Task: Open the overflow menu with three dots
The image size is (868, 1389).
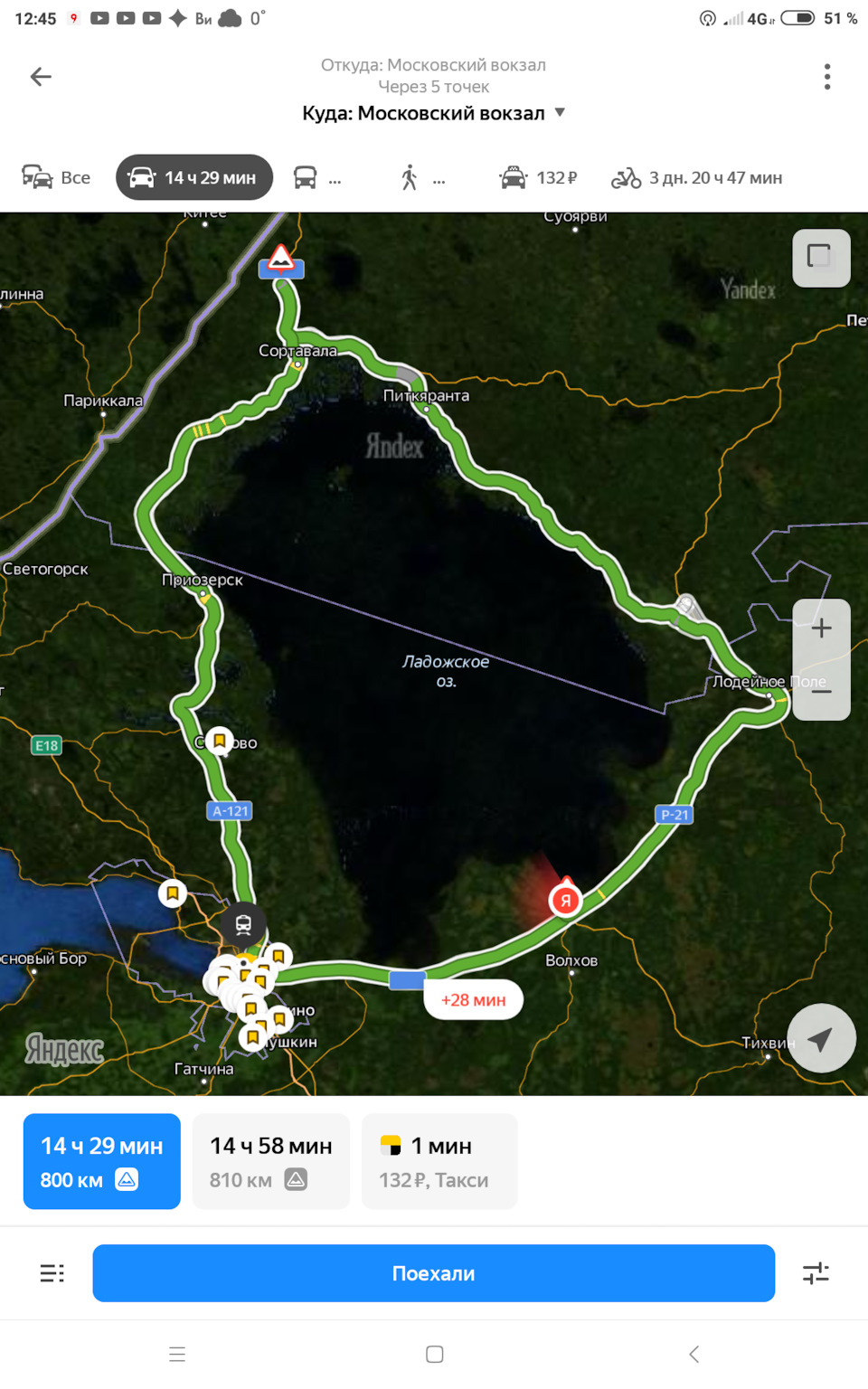Action: [826, 77]
